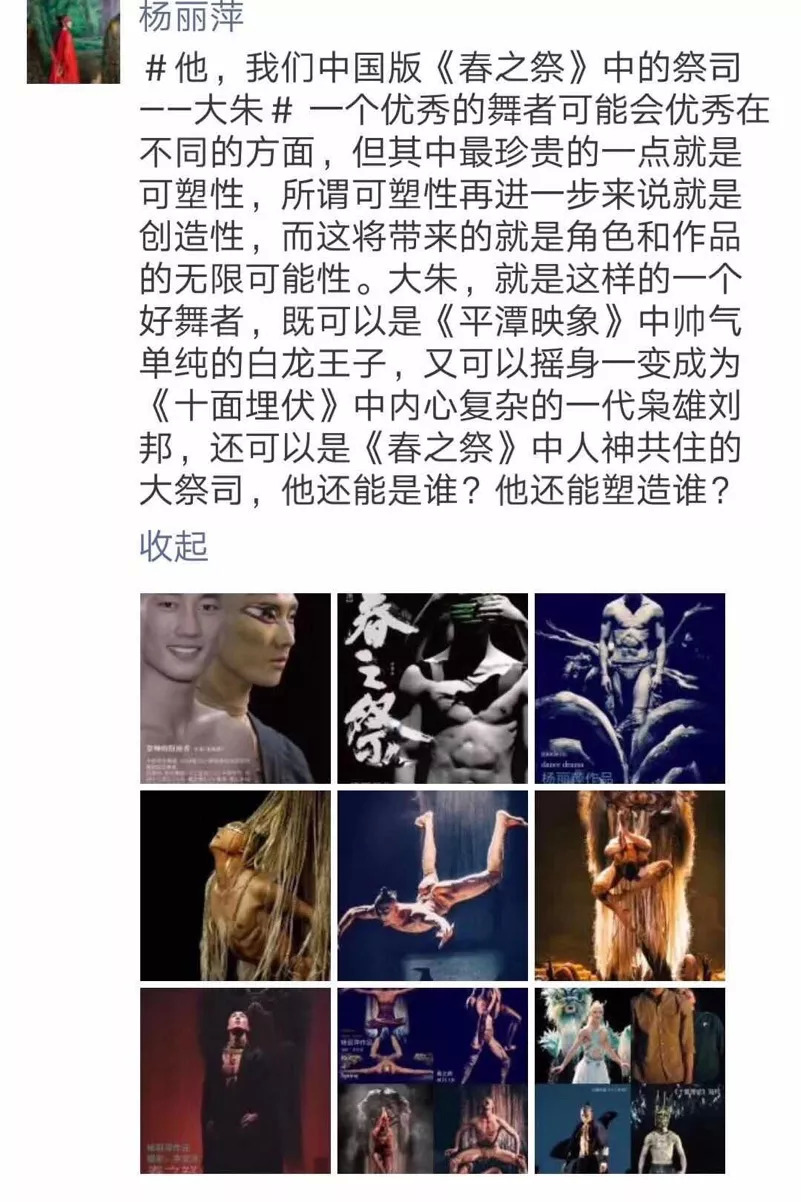
Task: Collapse the post text with 收起
Action: pos(173,545)
